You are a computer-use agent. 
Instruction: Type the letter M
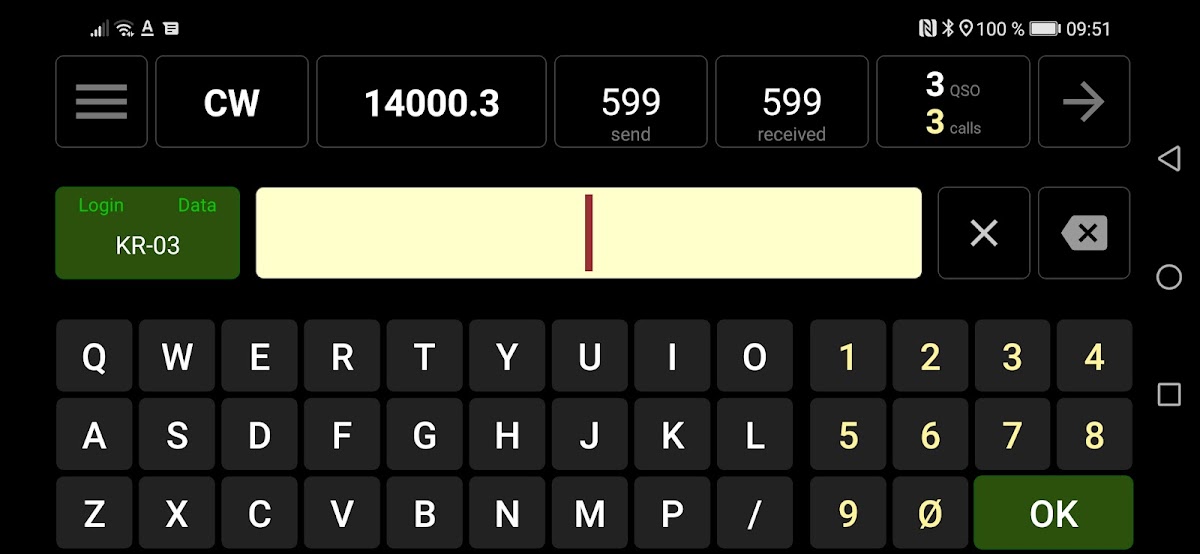[589, 513]
